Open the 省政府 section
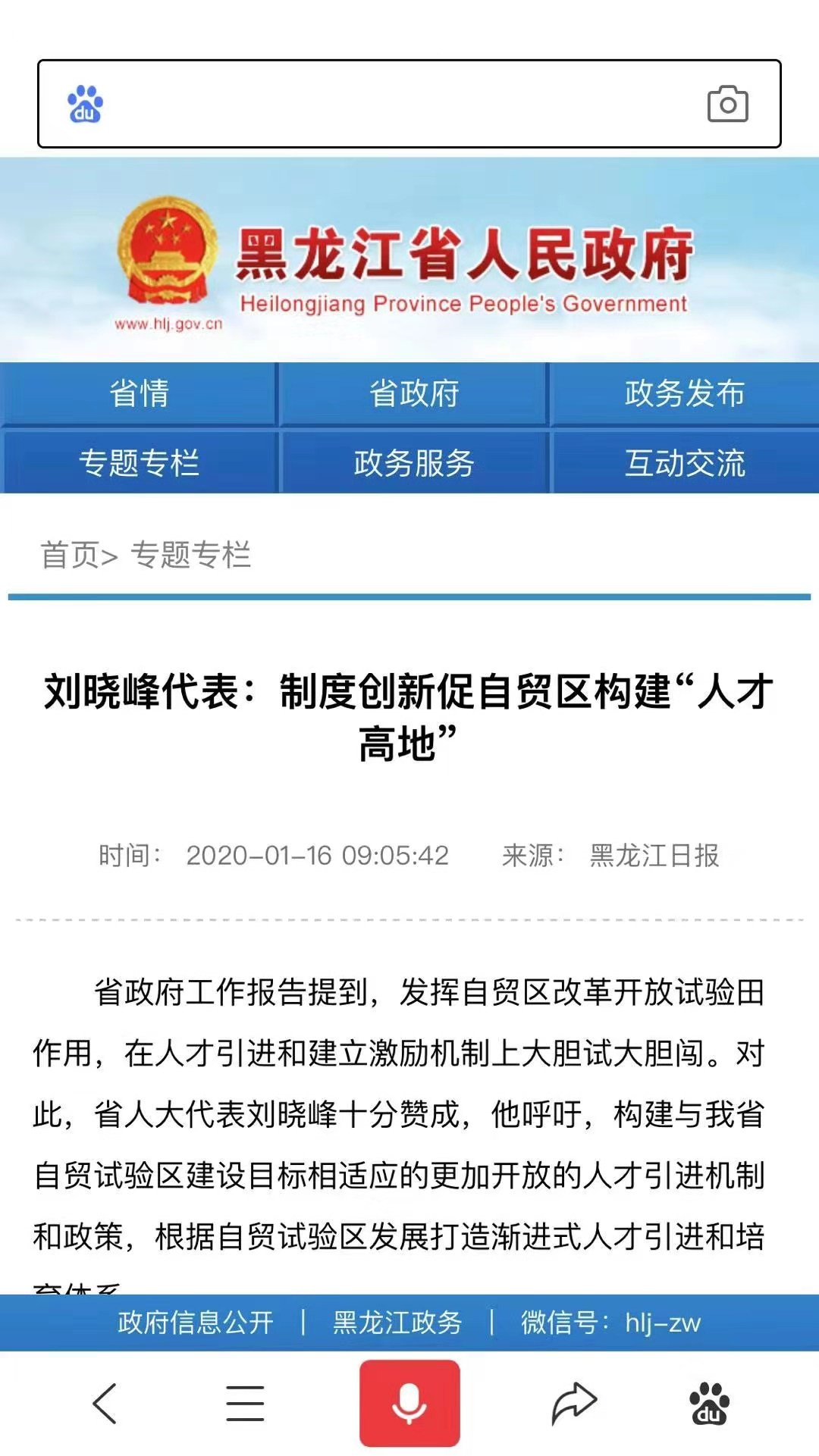This screenshot has width=819, height=1456. coord(413,393)
